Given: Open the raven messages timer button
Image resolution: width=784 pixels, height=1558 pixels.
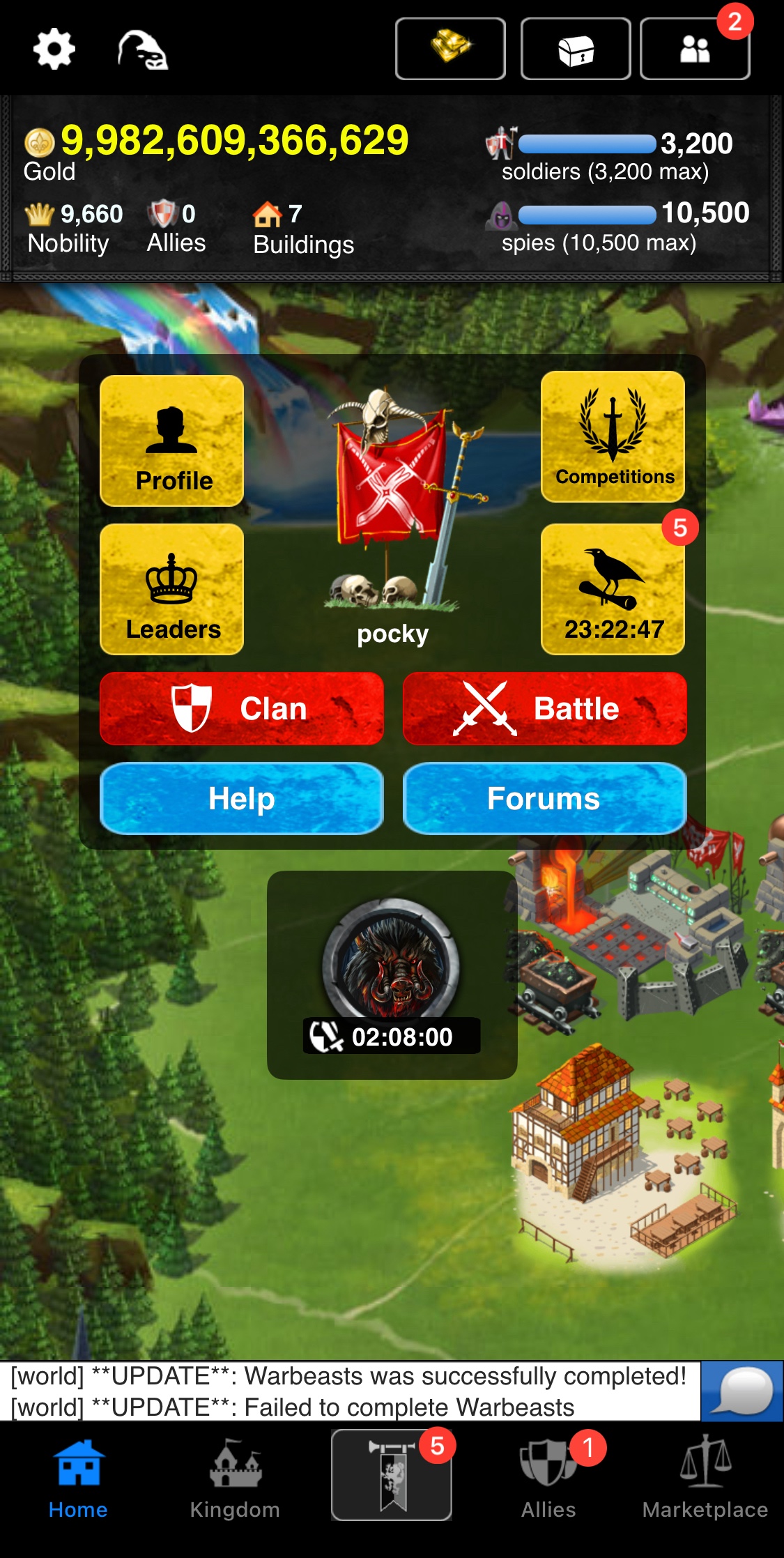Looking at the screenshot, I should click(613, 590).
